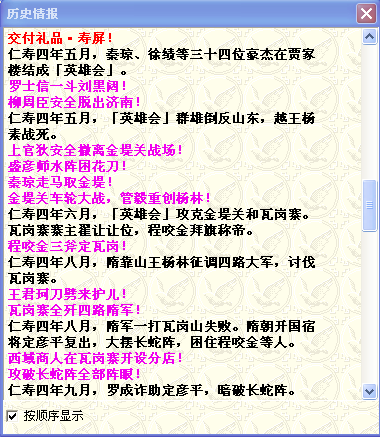
Task: Tap the scrollbar up arrow
Action: [369, 37]
